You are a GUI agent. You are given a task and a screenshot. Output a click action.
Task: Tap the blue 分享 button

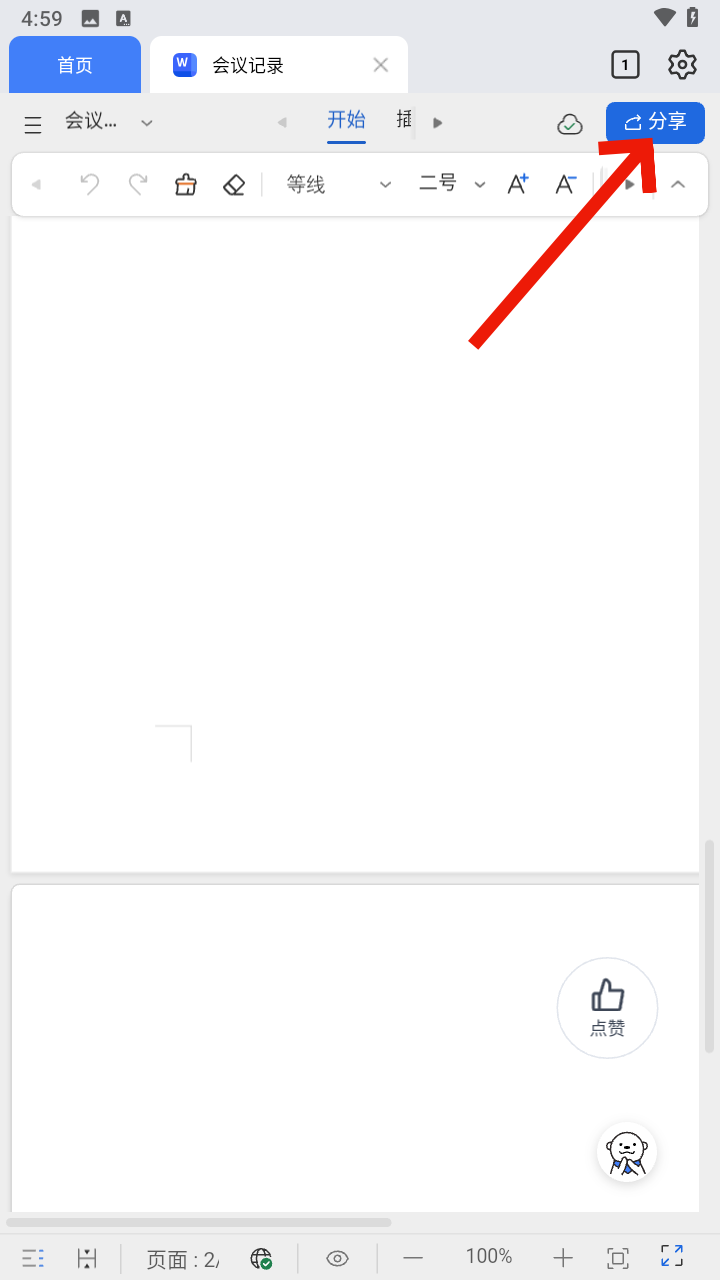click(x=655, y=123)
